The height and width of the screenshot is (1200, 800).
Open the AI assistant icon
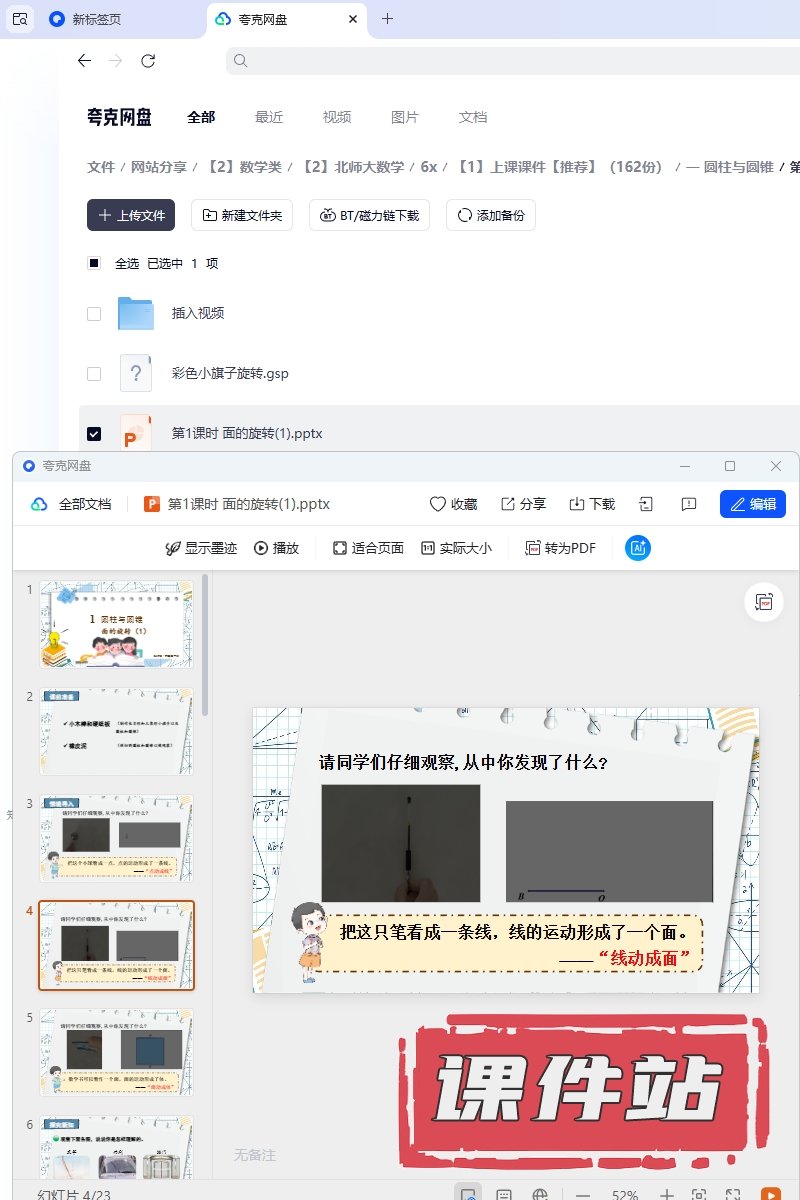tap(638, 548)
